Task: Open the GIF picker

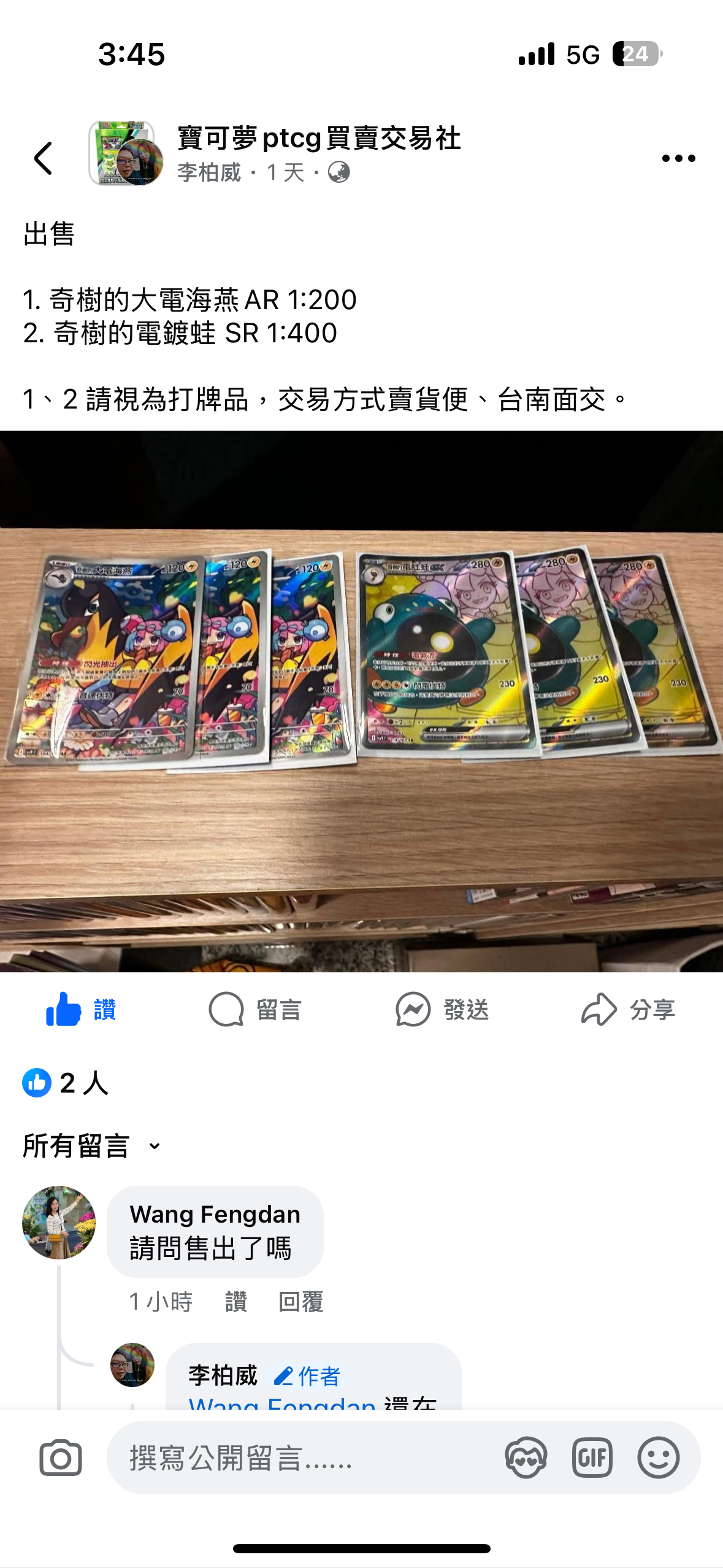Action: click(x=592, y=1458)
